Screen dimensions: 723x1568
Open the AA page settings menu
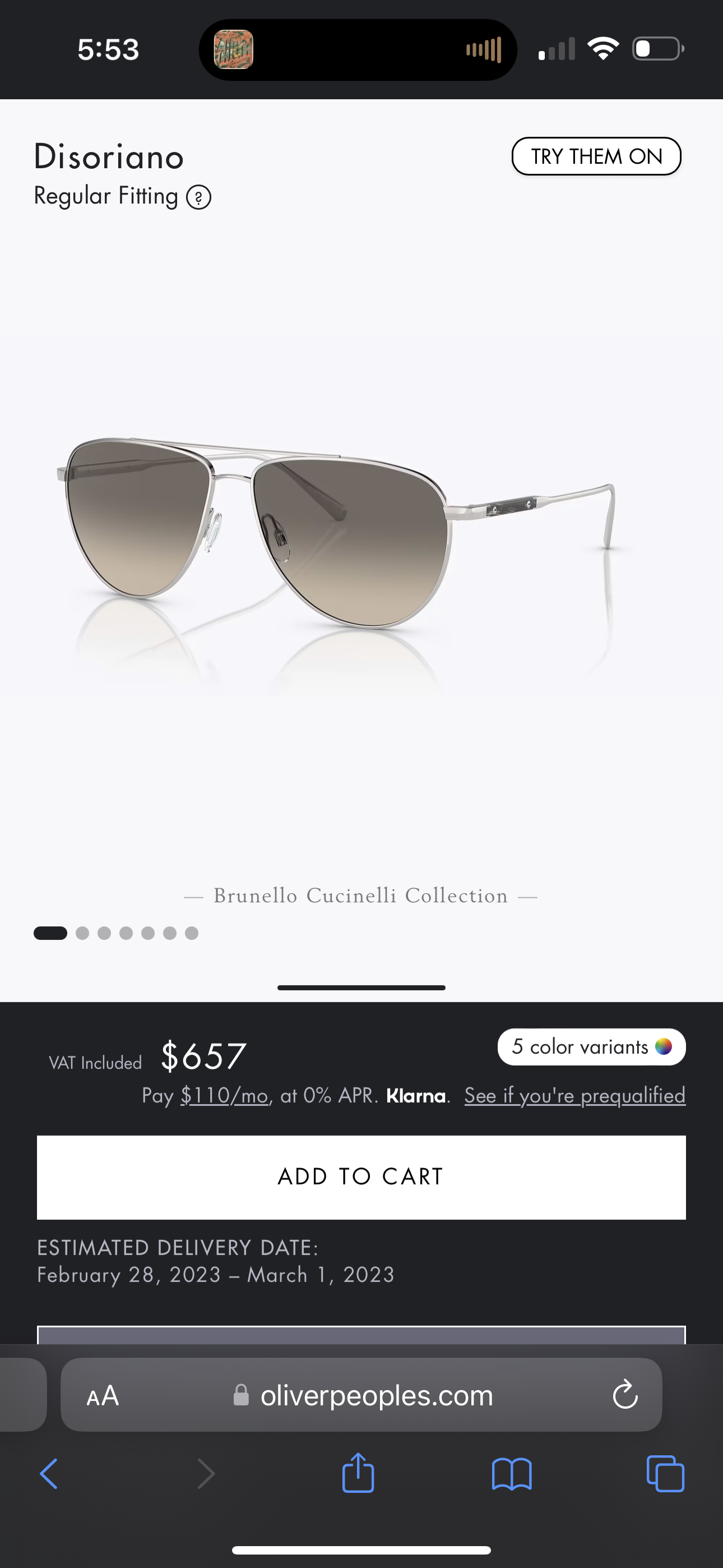[x=103, y=1396]
